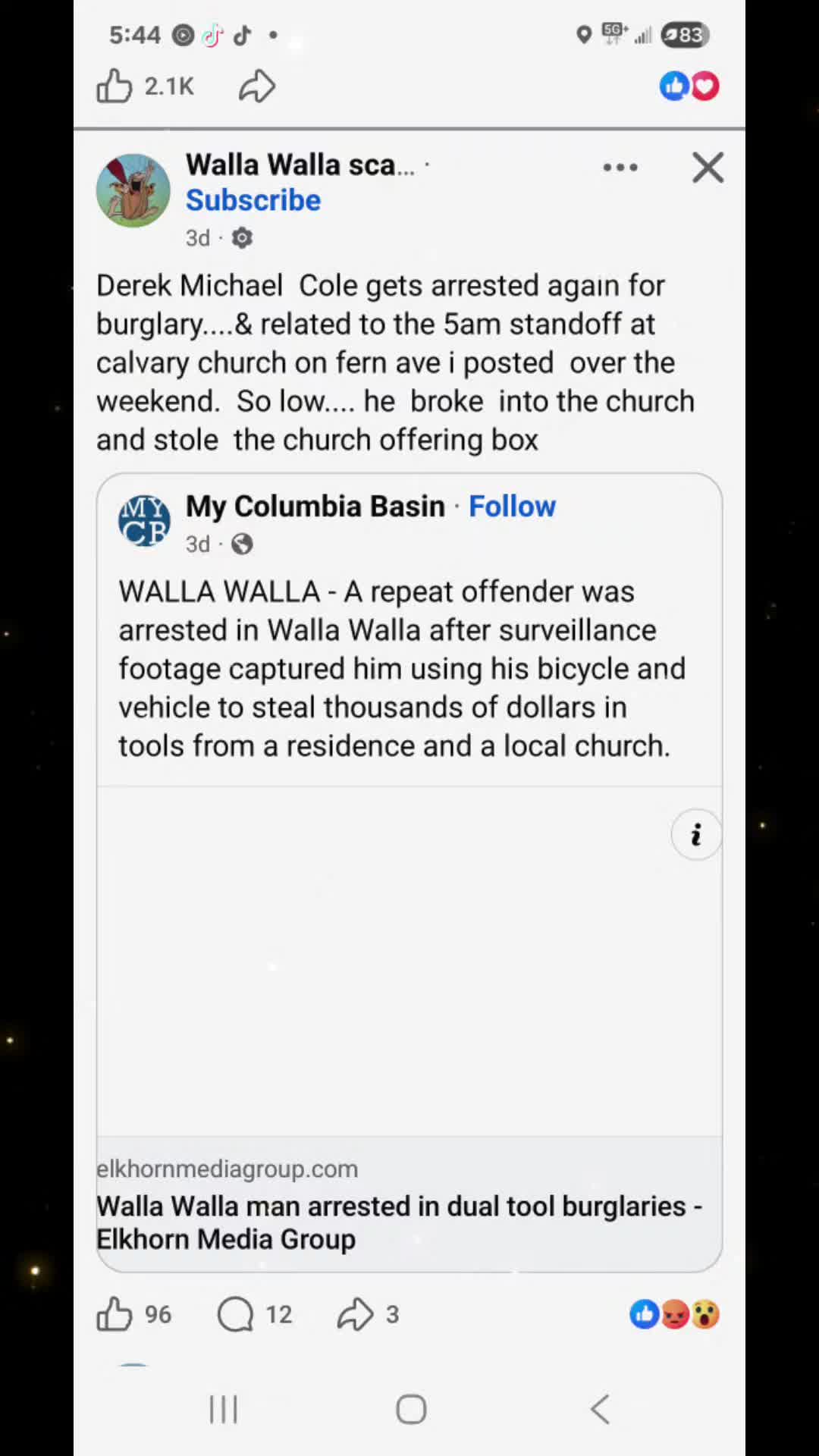Show link info via the i icon

coord(695,835)
